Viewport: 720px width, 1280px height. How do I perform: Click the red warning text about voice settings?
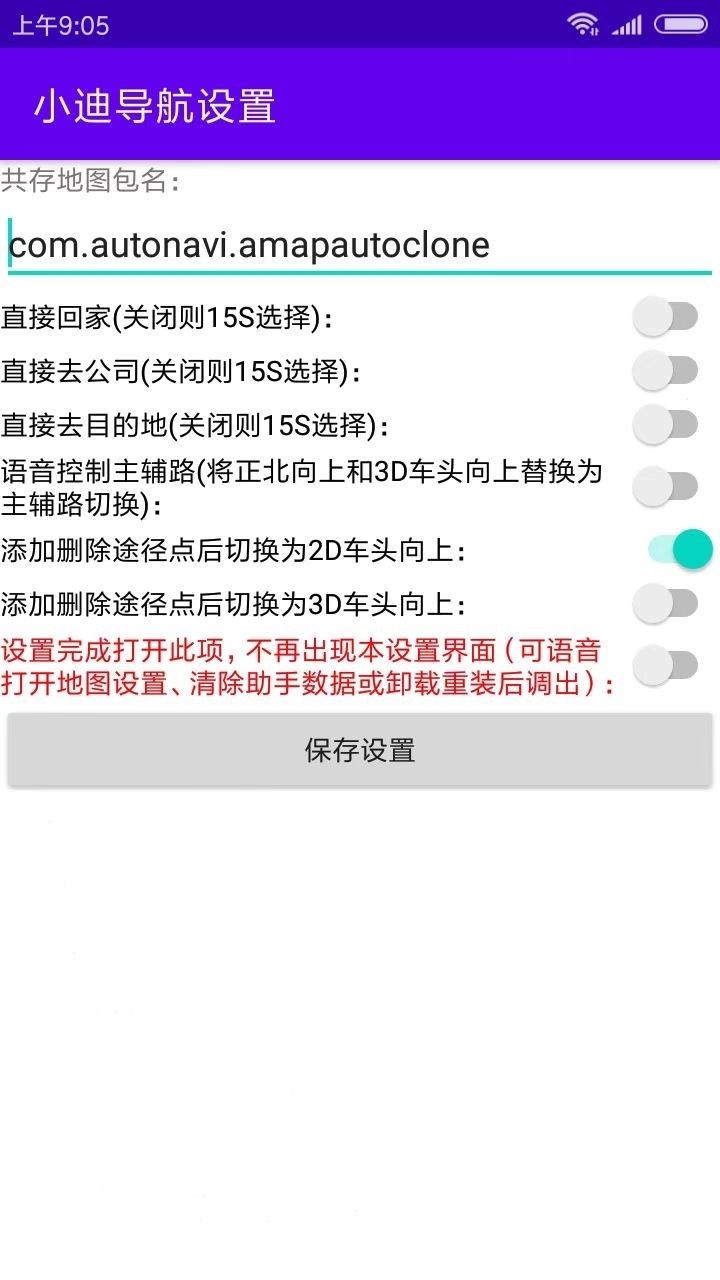(300, 665)
